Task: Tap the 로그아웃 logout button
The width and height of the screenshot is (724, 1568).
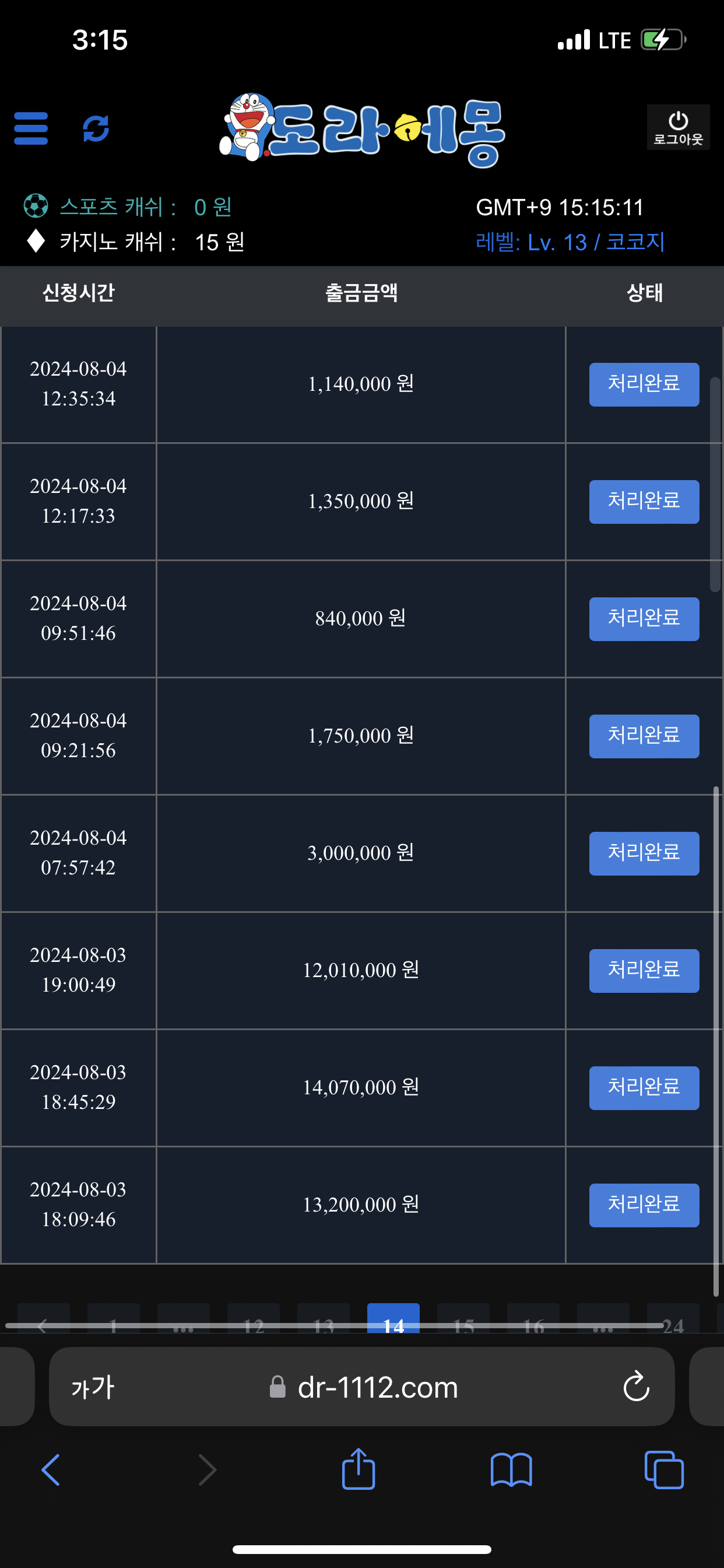Action: [x=678, y=128]
